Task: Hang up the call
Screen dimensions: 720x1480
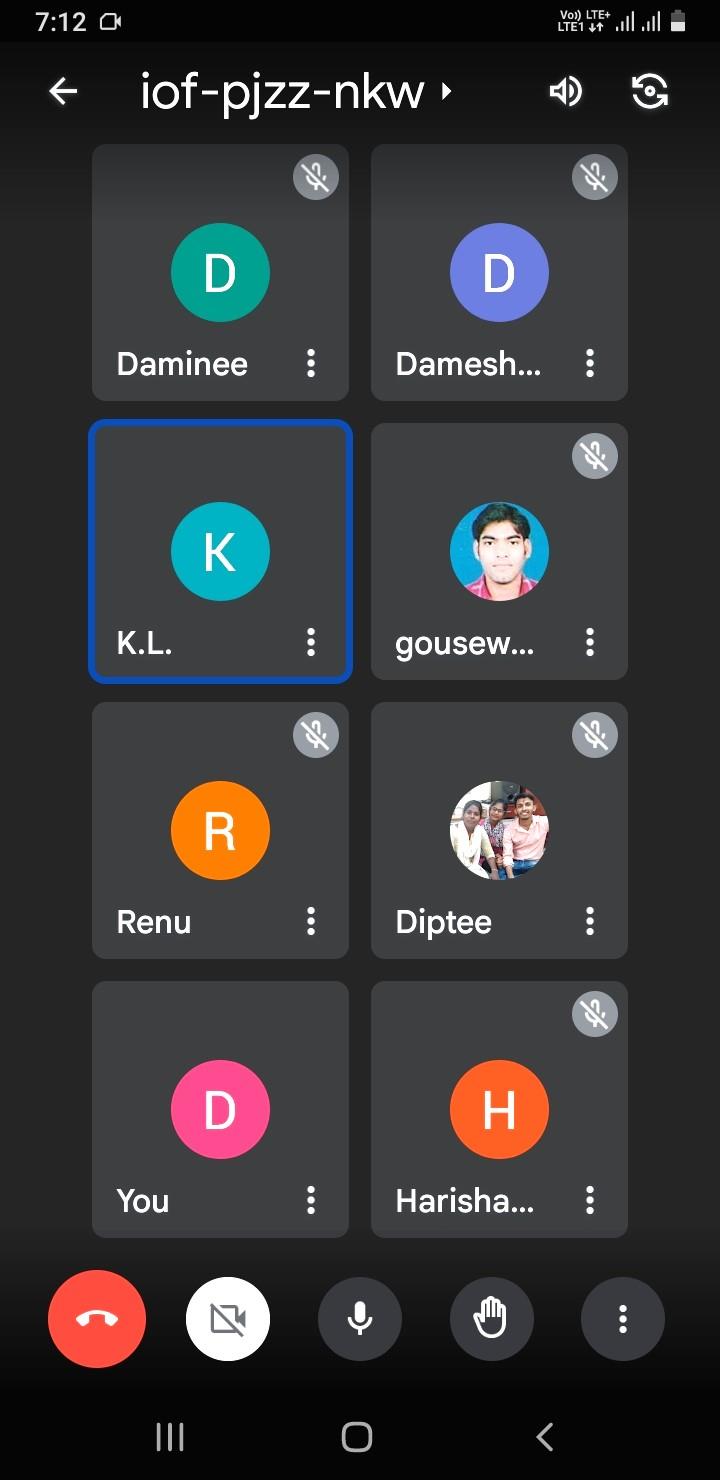Action: [97, 1319]
